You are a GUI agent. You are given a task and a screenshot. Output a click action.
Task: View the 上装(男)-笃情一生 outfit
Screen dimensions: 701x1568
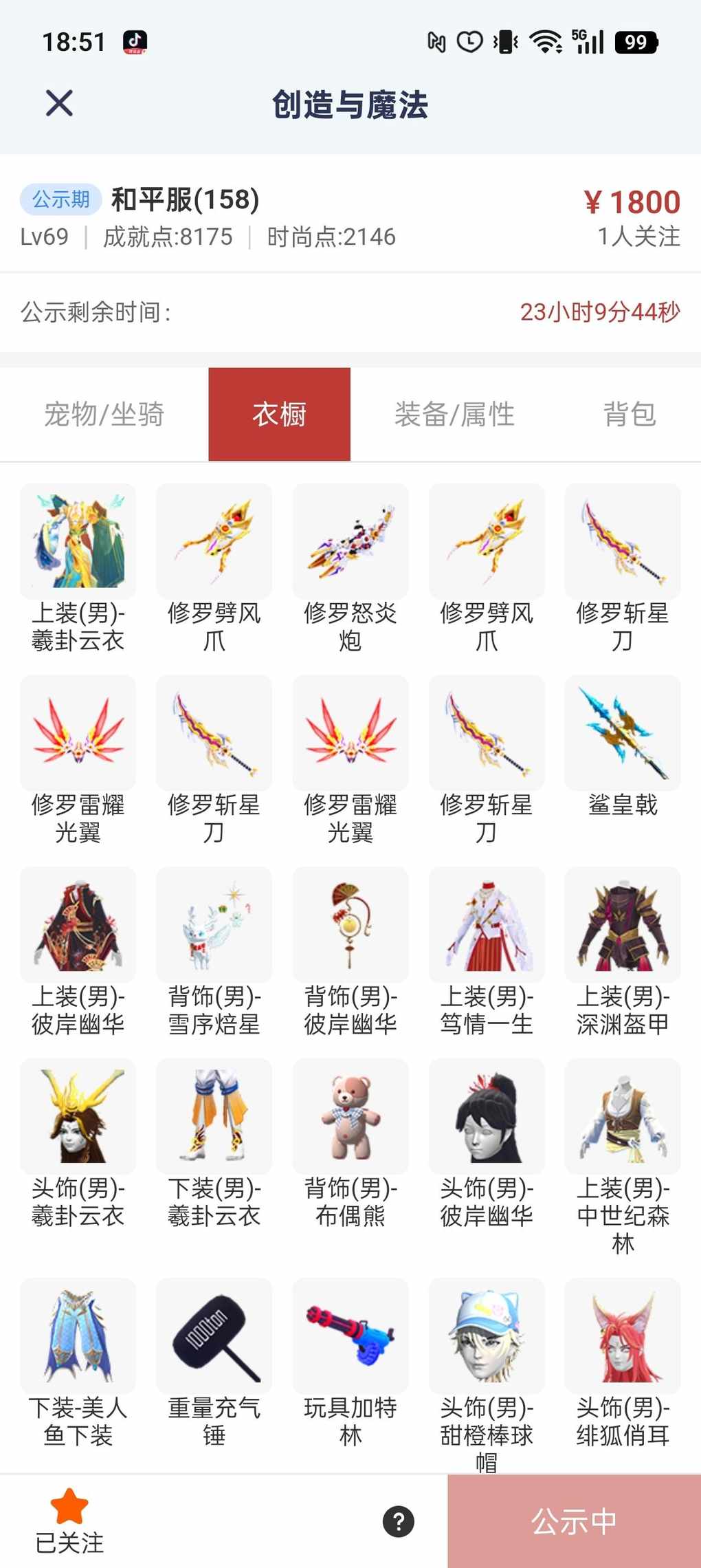click(x=487, y=925)
